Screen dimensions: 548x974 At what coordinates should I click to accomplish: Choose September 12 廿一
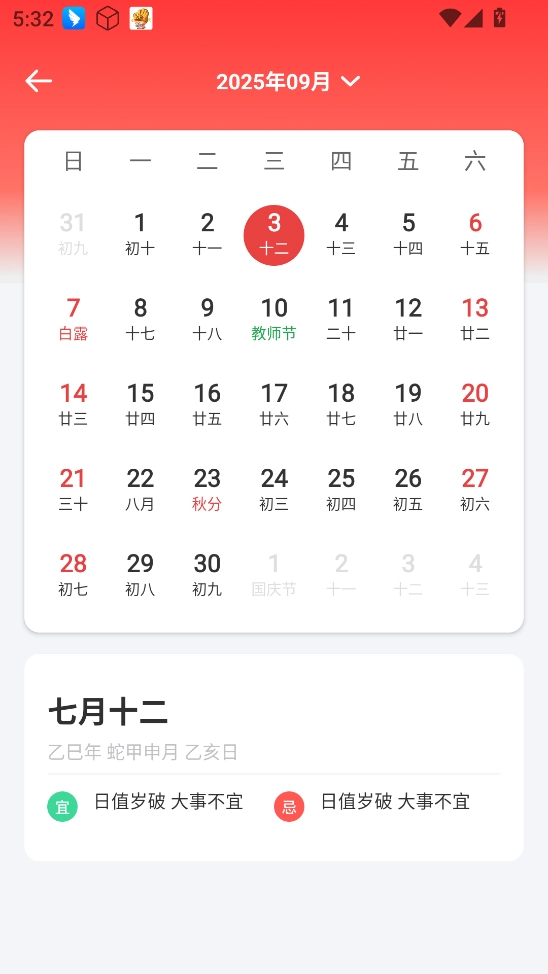pyautogui.click(x=408, y=321)
